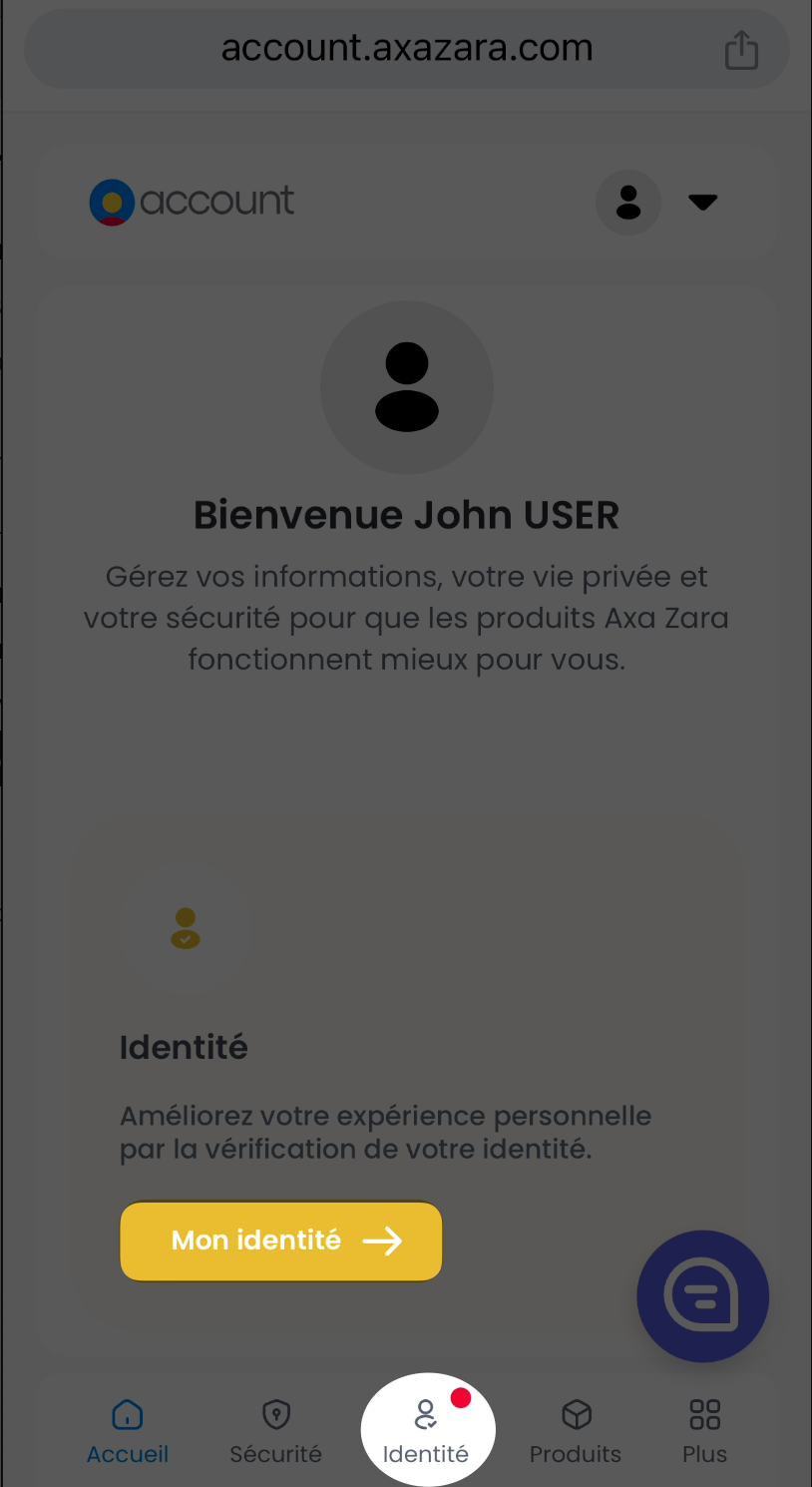812x1487 pixels.
Task: Switch to the Accueil tab
Action: point(128,1431)
